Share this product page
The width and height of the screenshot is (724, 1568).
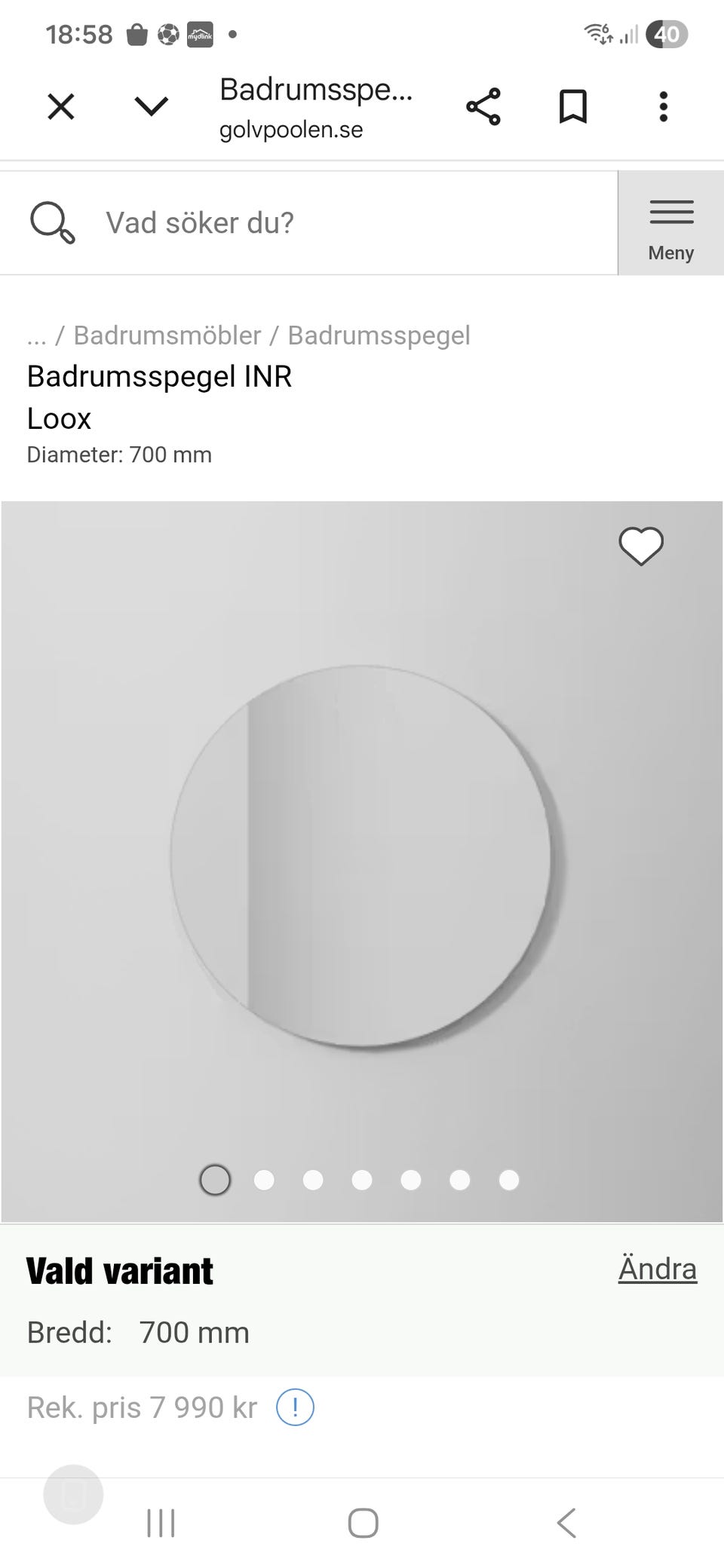(x=483, y=106)
